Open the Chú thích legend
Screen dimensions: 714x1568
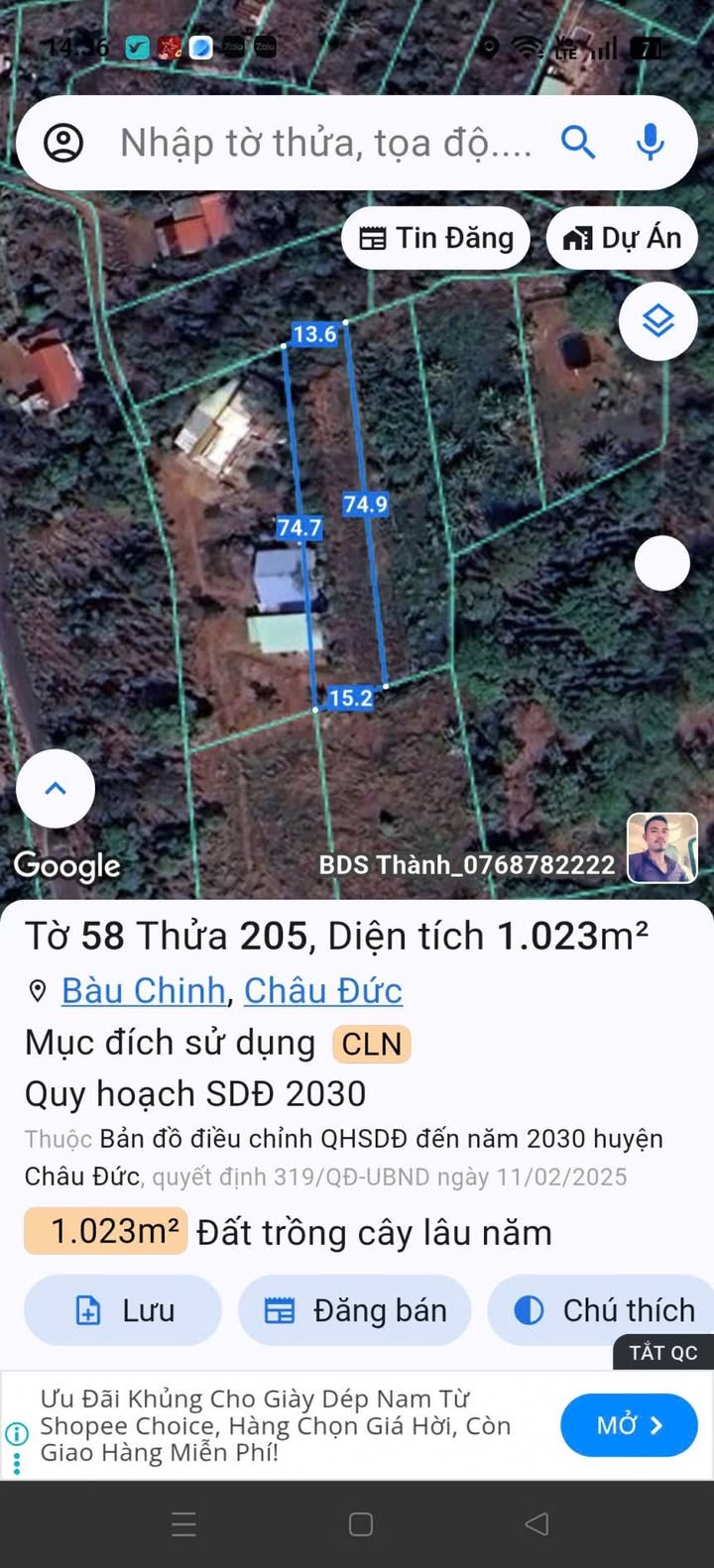(x=603, y=1310)
